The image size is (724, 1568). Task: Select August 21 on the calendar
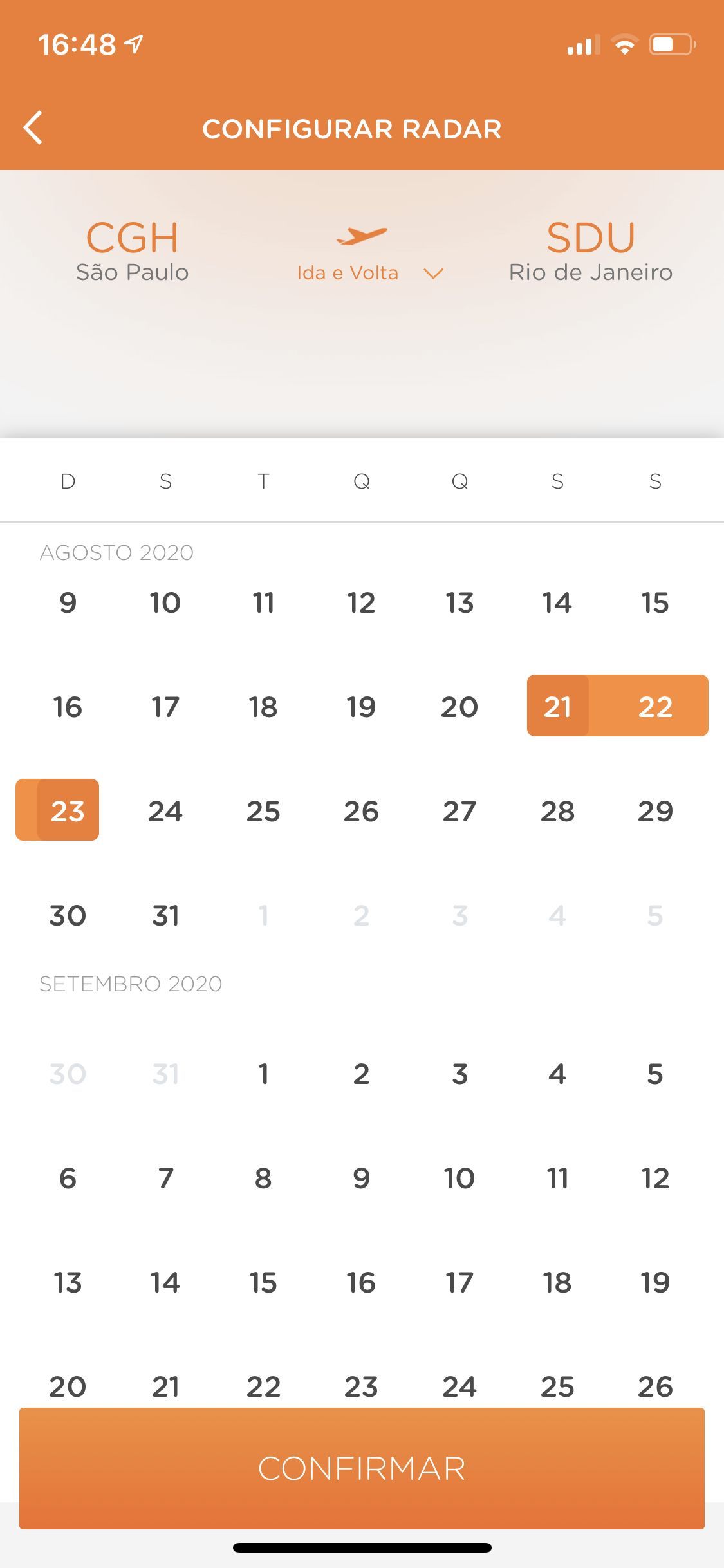pyautogui.click(x=557, y=706)
